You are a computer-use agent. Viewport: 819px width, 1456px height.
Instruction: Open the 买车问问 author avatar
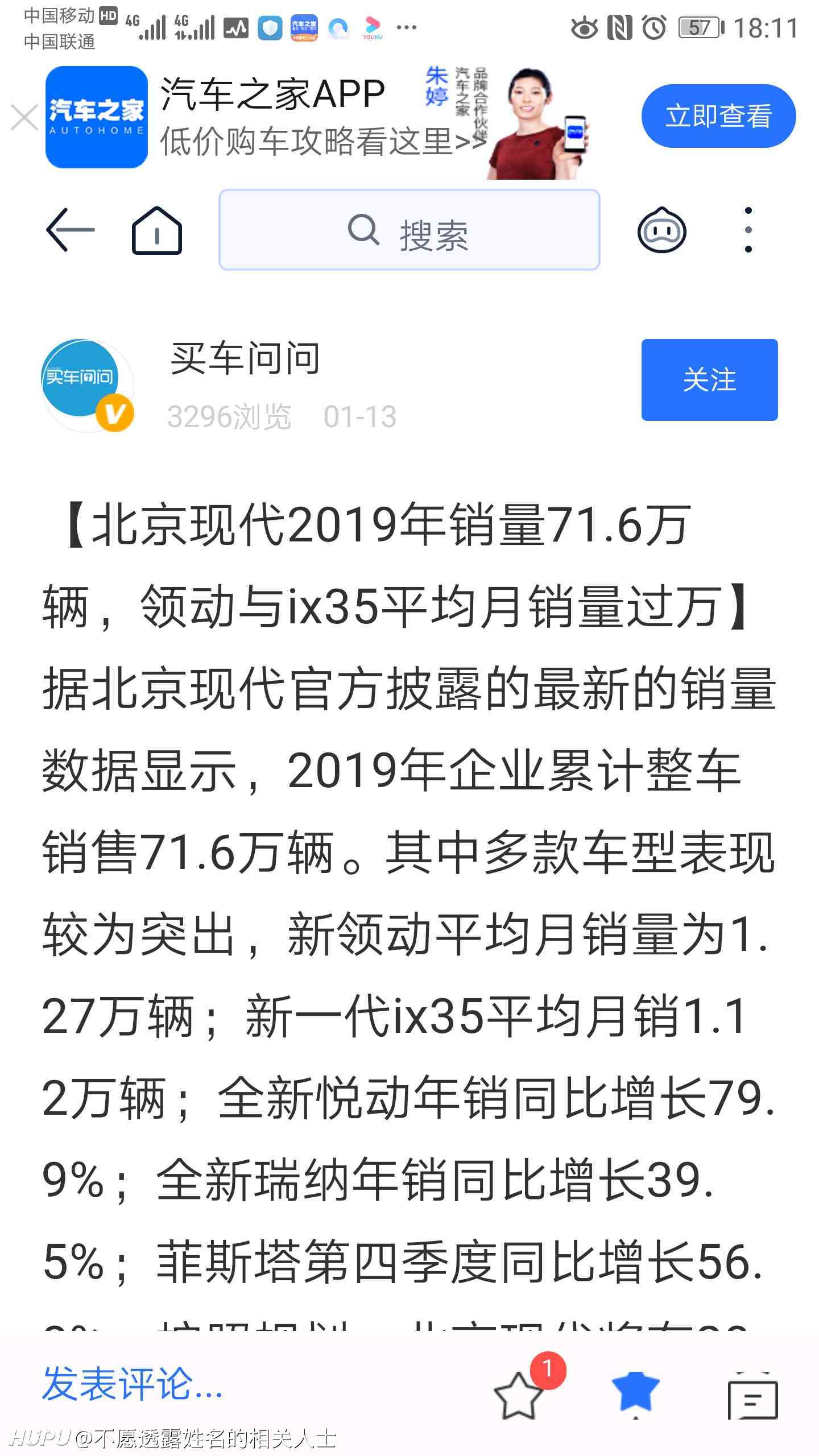coord(88,386)
